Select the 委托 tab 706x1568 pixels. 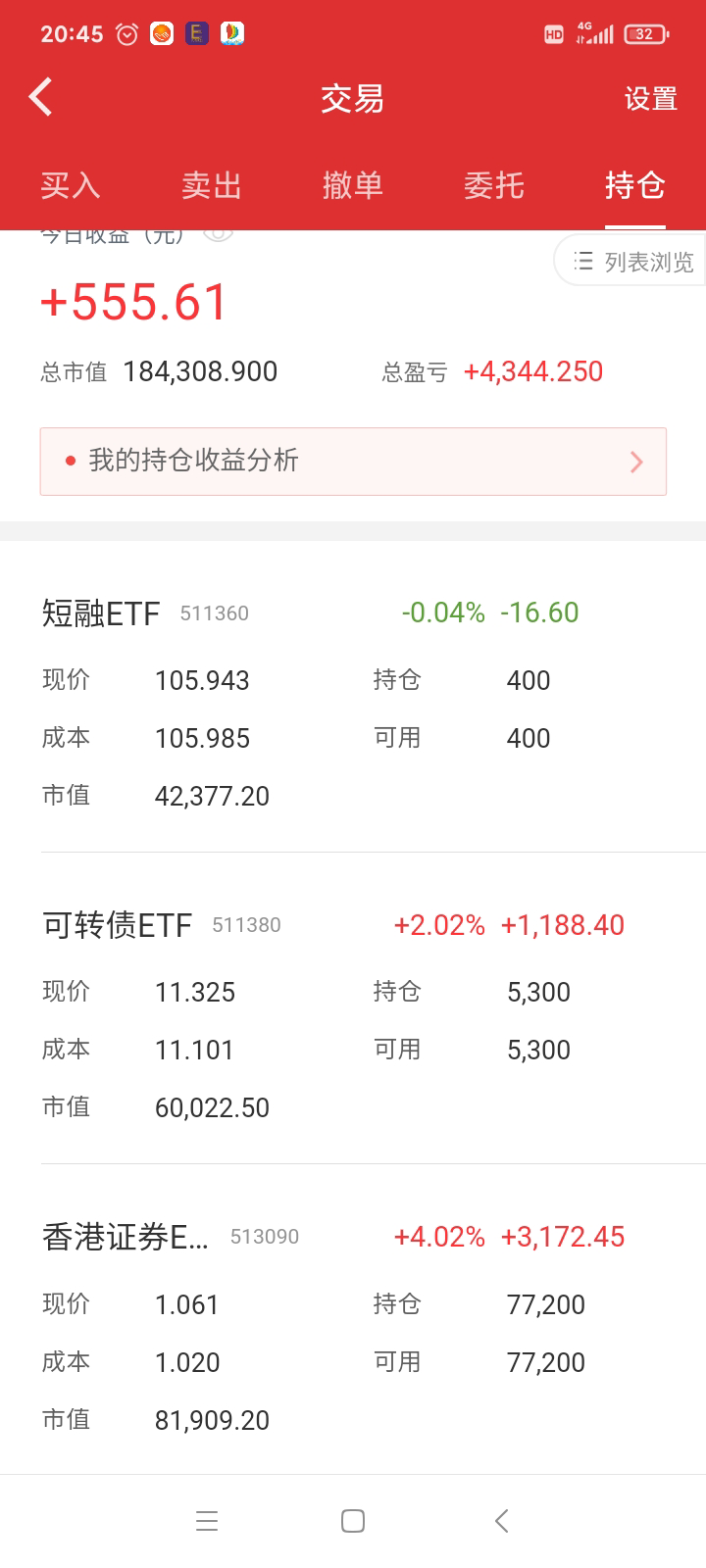coord(494,185)
